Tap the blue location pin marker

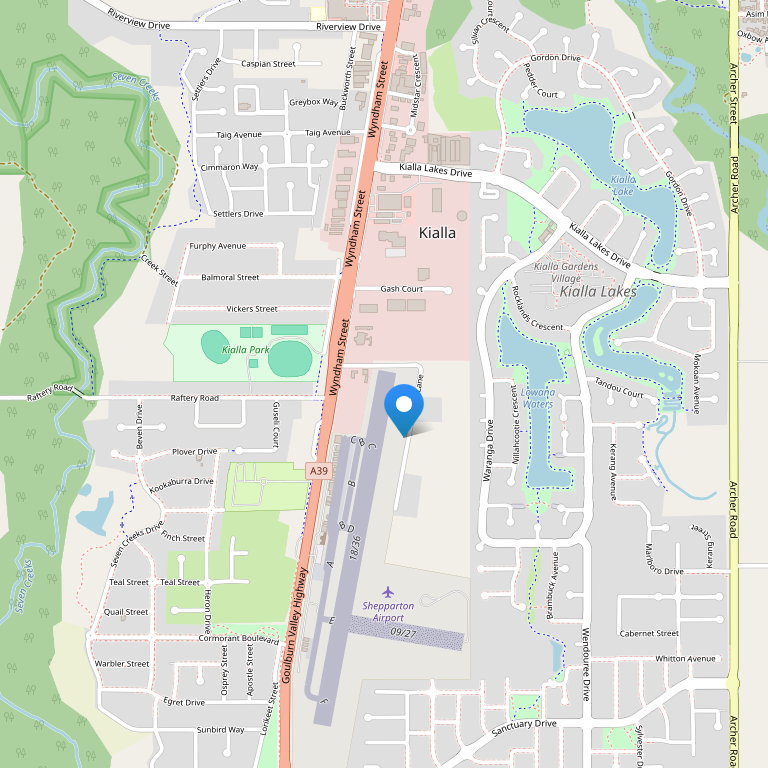[404, 408]
